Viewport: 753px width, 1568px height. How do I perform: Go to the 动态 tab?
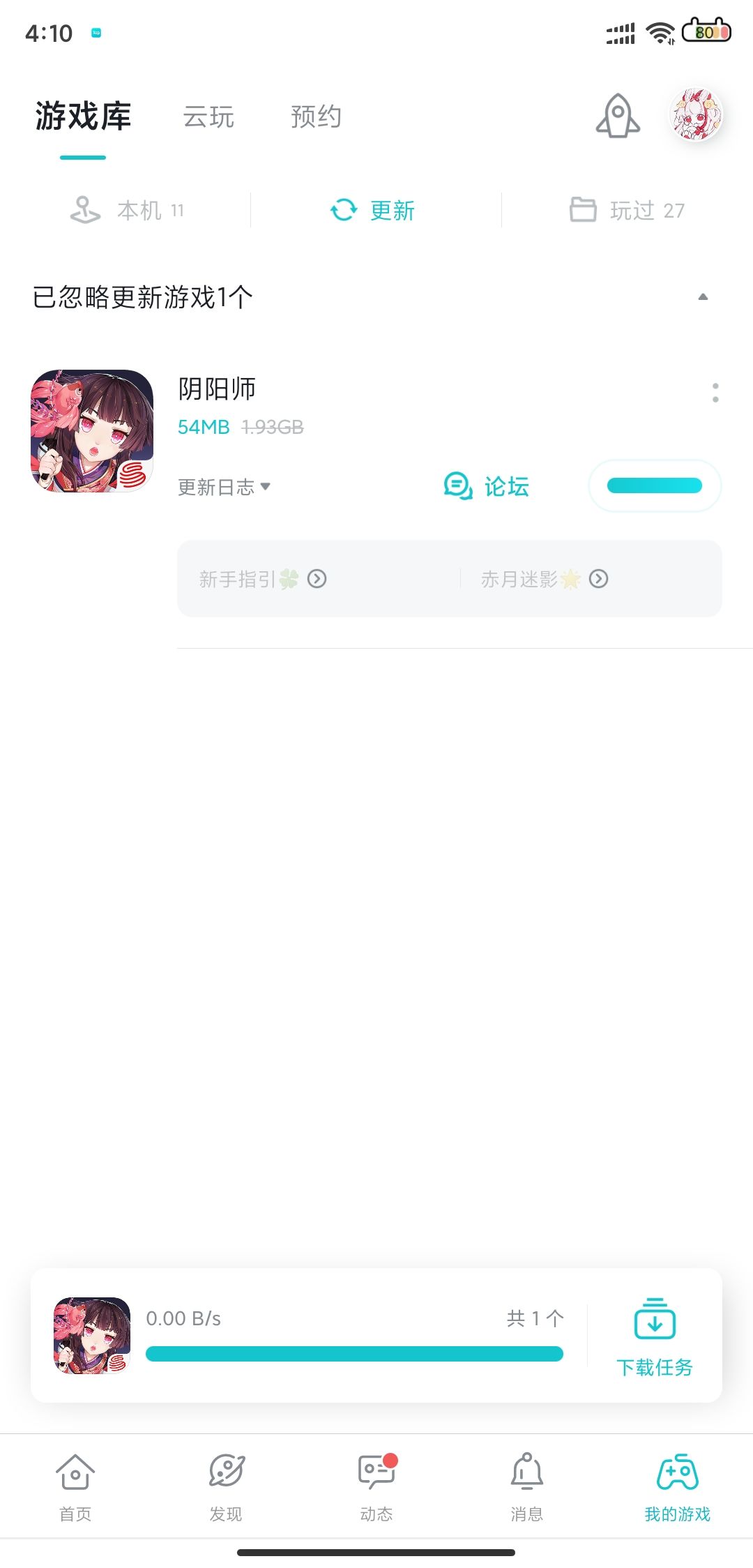(376, 1486)
